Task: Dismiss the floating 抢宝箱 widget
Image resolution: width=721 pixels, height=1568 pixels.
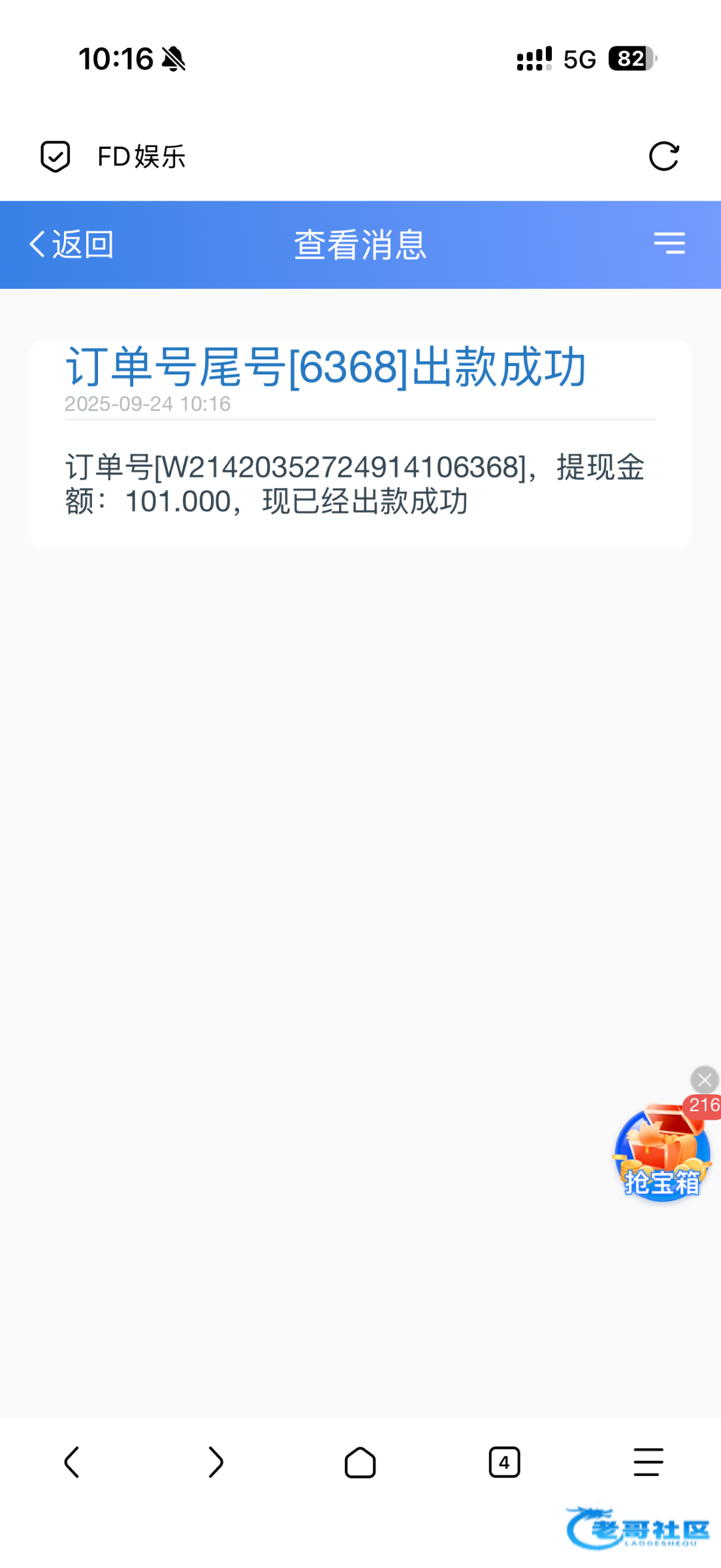Action: click(x=704, y=1080)
